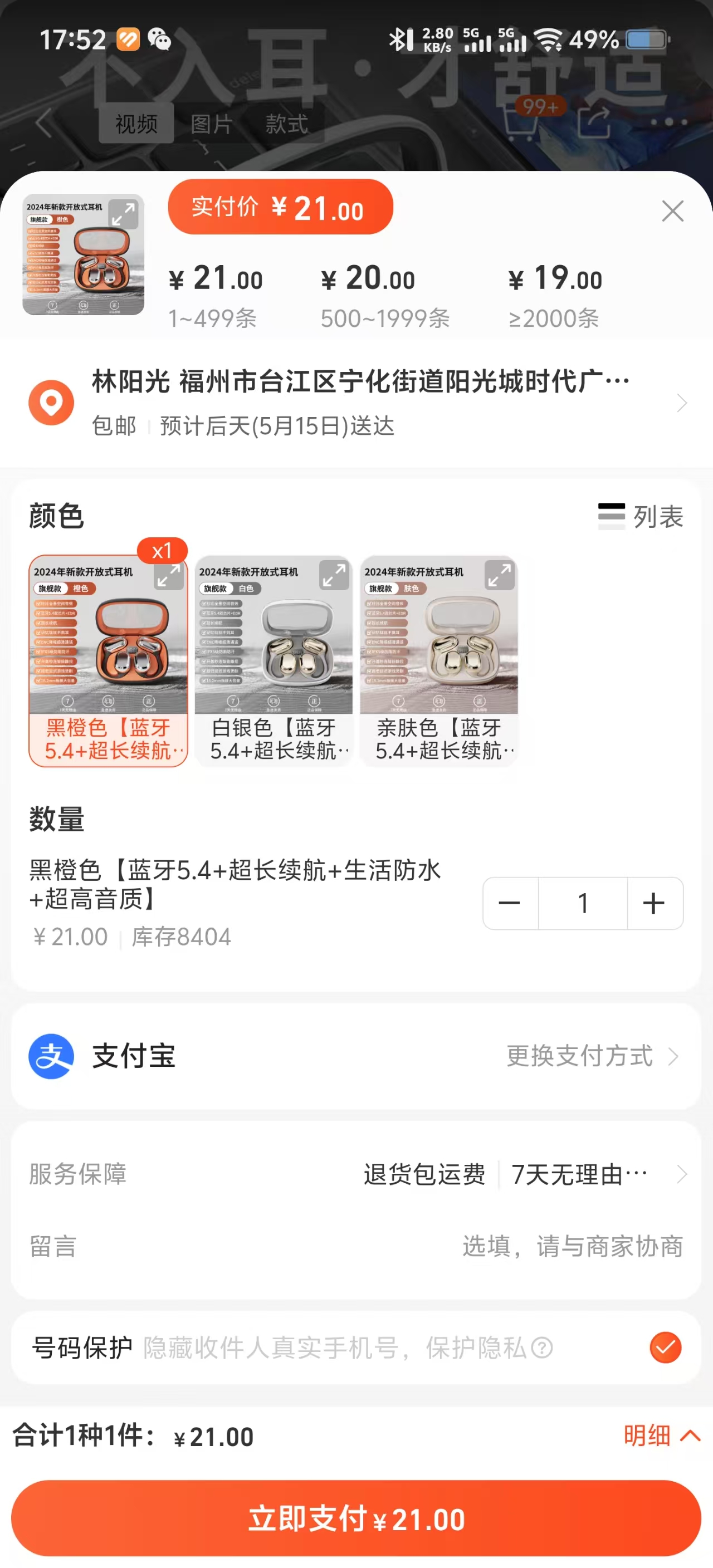
Task: Tap 立即支付 to pay ¥21.00
Action: coord(356,1518)
